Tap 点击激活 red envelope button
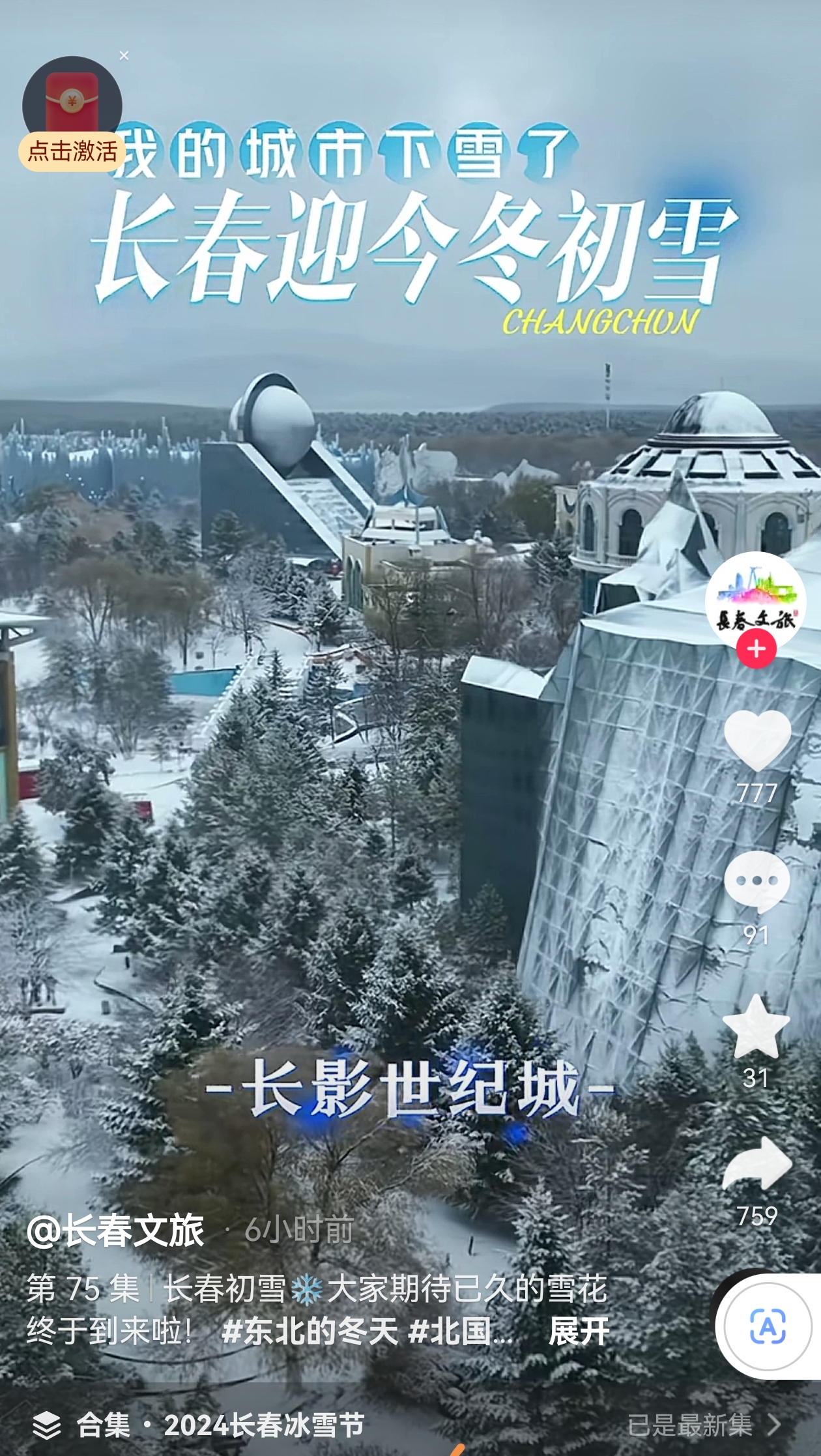 click(x=72, y=151)
